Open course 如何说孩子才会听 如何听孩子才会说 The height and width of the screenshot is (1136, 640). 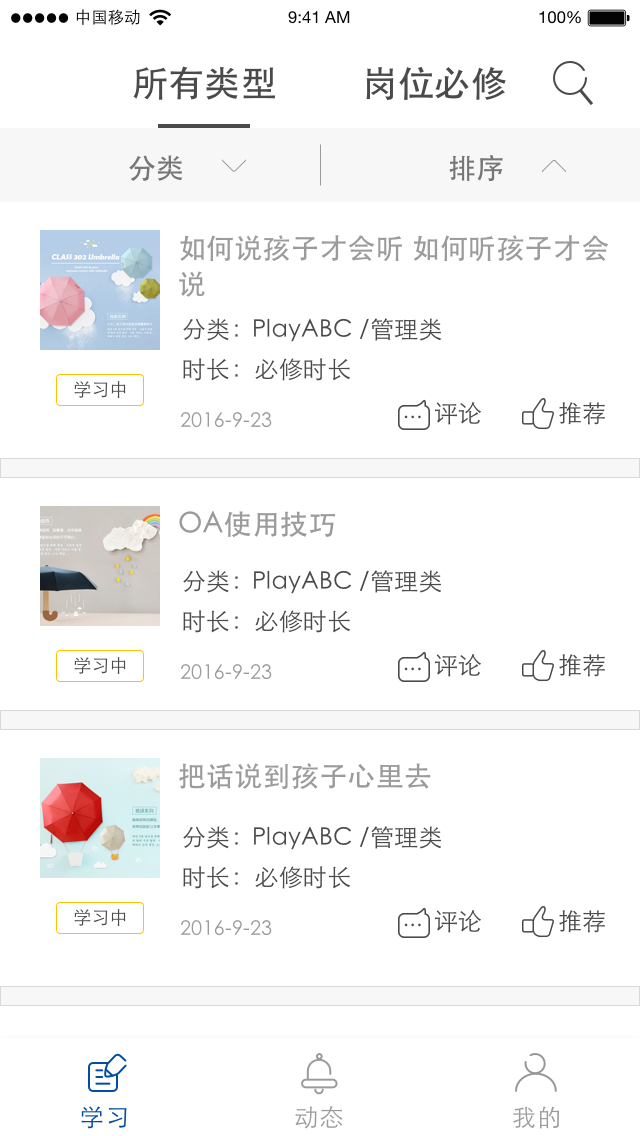(x=394, y=265)
